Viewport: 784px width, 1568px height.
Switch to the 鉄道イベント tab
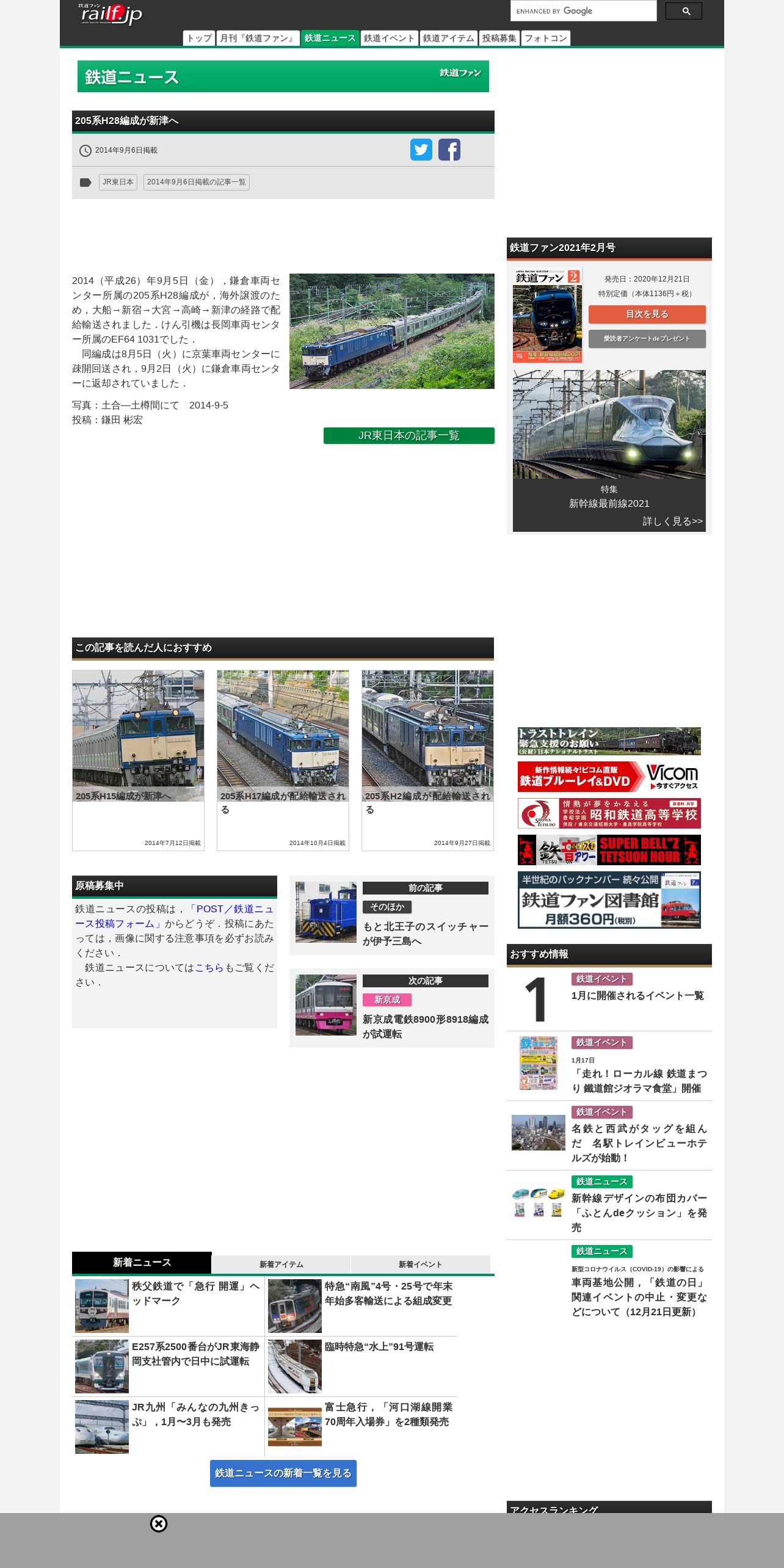(389, 38)
